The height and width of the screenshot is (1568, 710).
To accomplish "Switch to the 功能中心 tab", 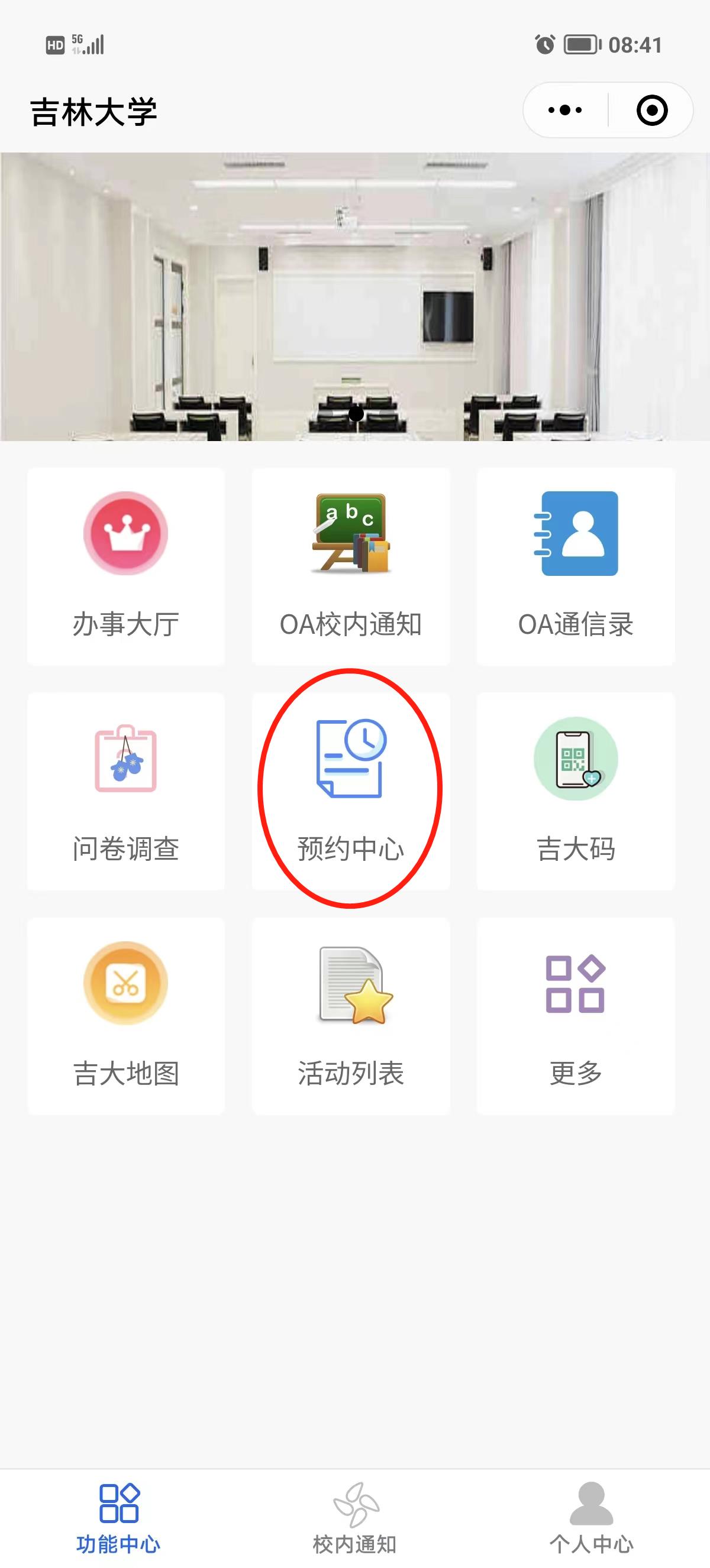I will pos(119,1518).
